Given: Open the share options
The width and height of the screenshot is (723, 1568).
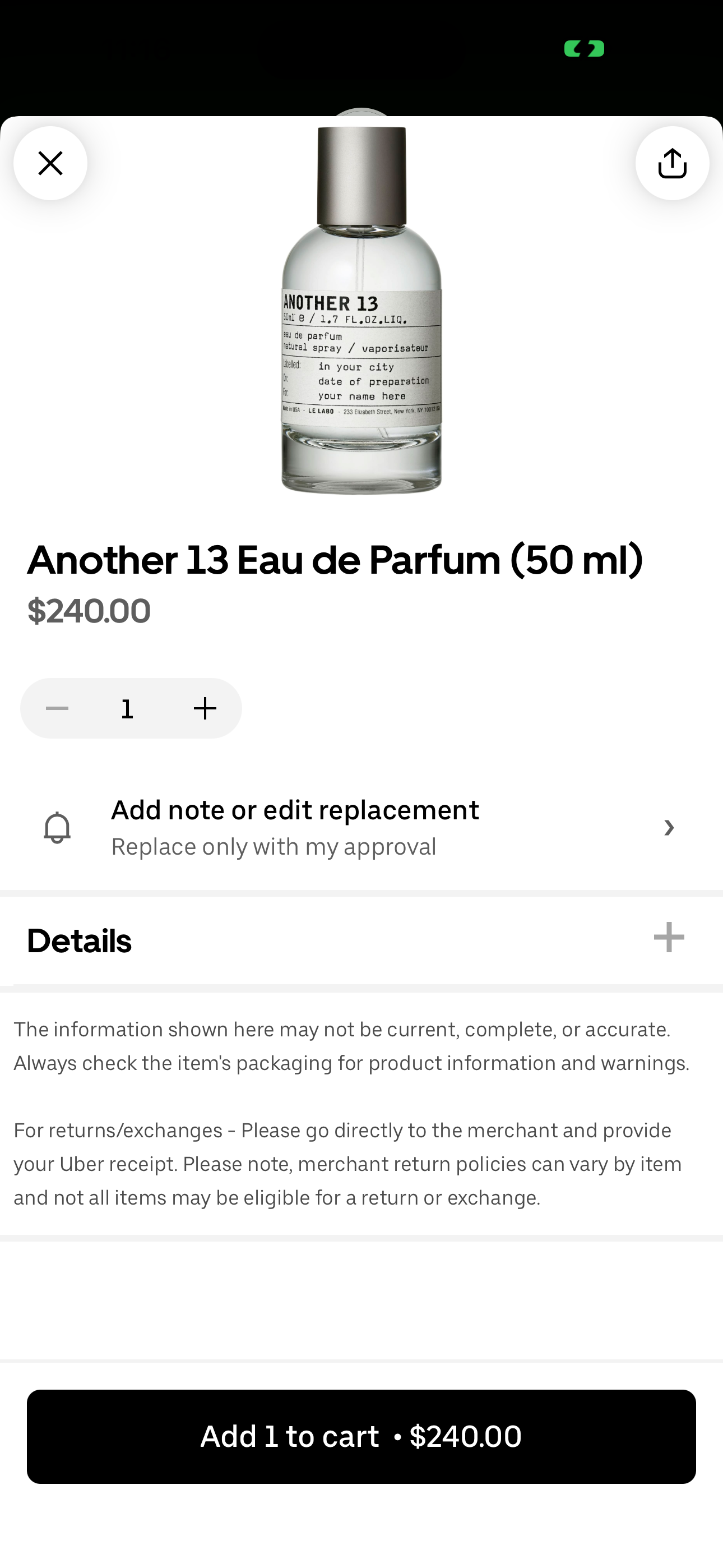Looking at the screenshot, I should [672, 163].
